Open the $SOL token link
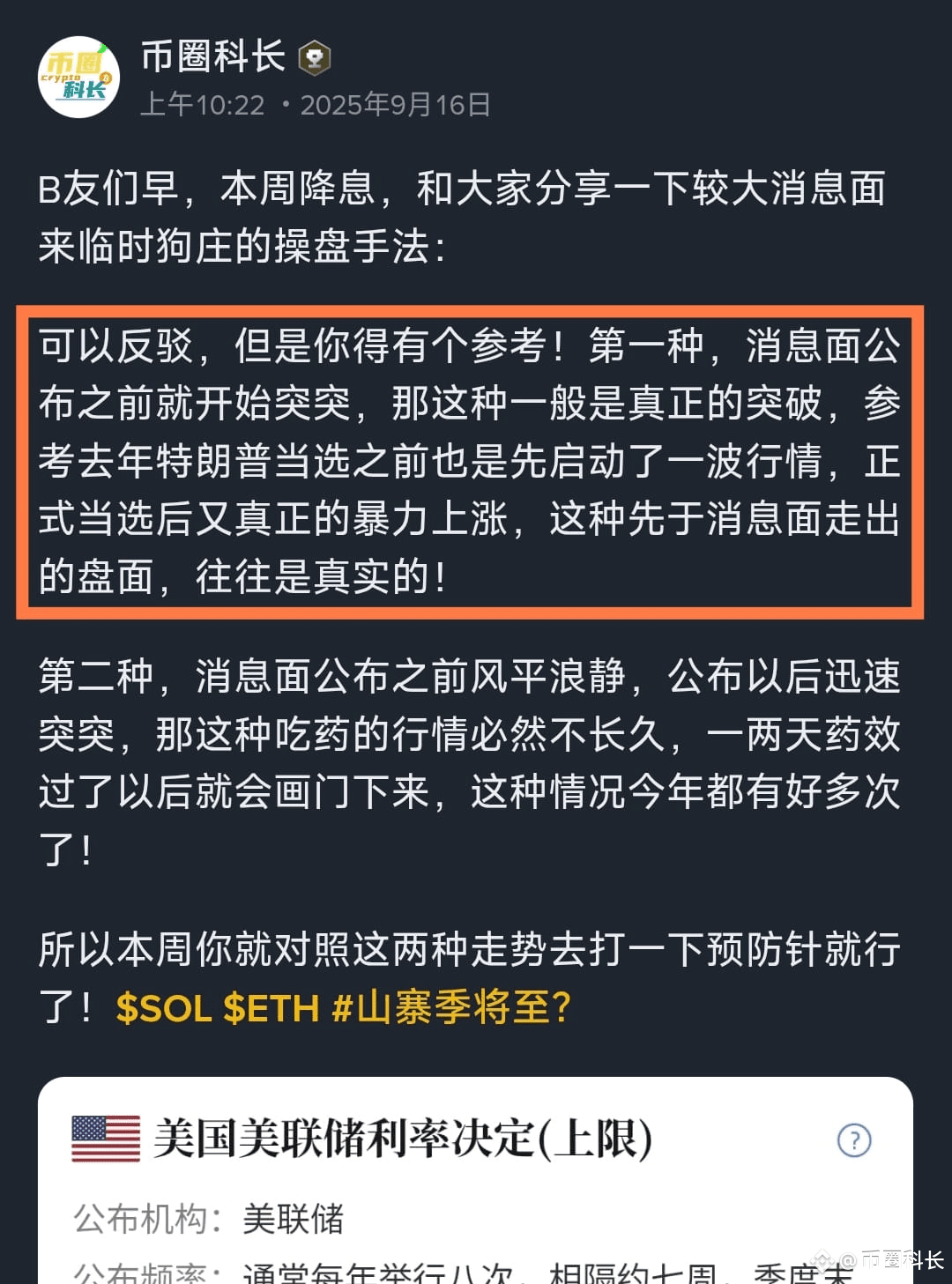The image size is (952, 1284). tap(163, 1008)
